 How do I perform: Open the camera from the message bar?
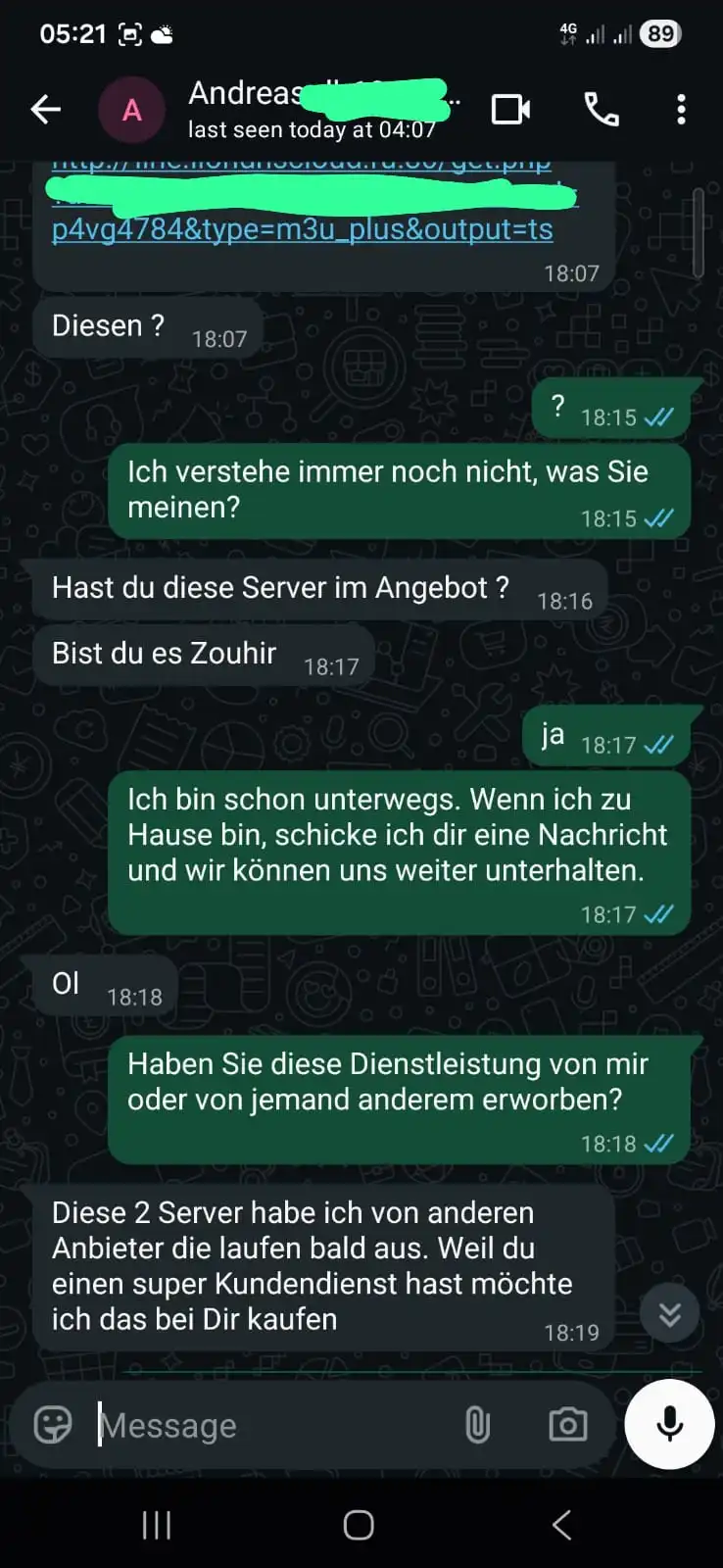pos(567,1425)
